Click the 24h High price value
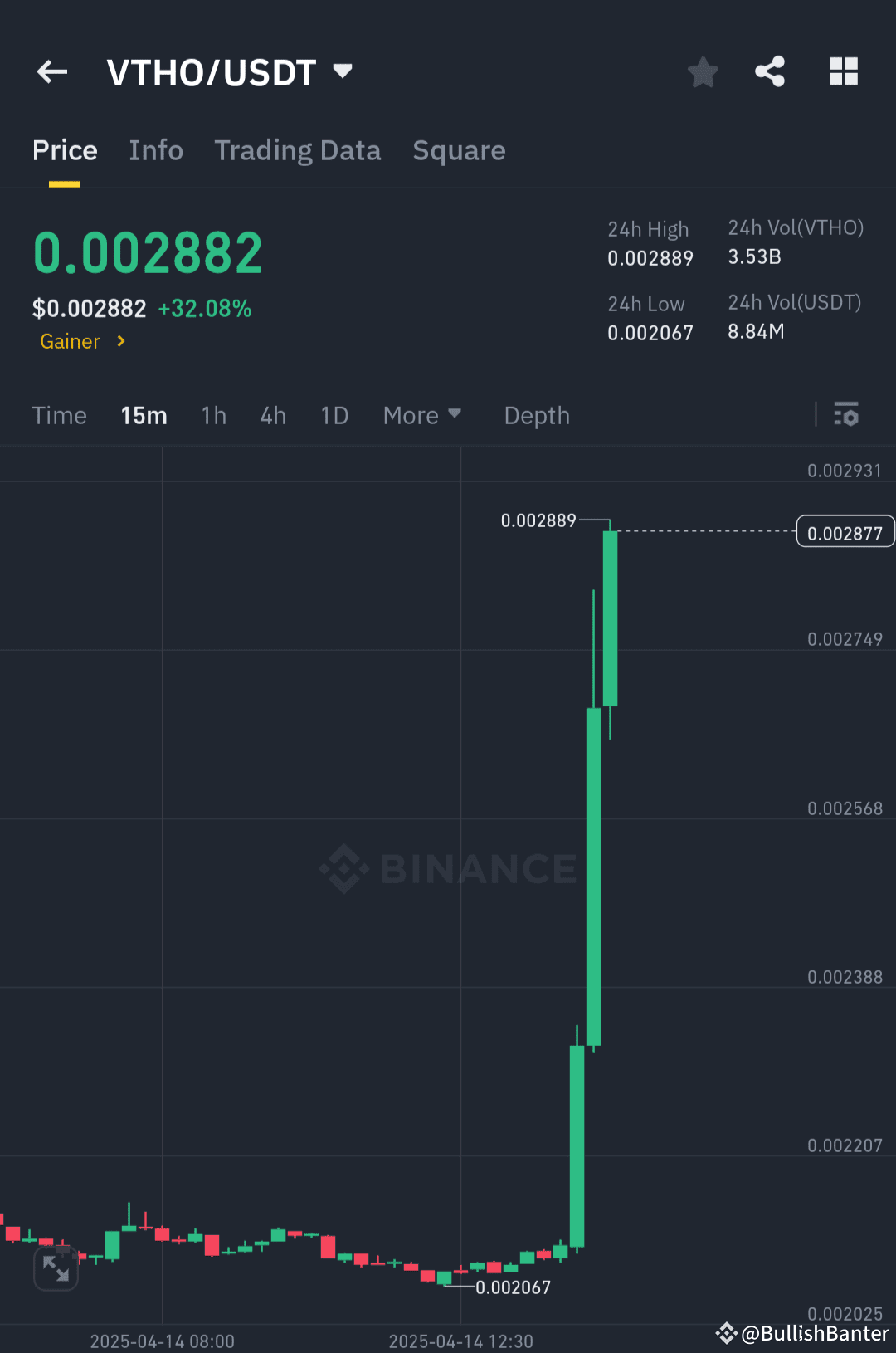 (650, 258)
